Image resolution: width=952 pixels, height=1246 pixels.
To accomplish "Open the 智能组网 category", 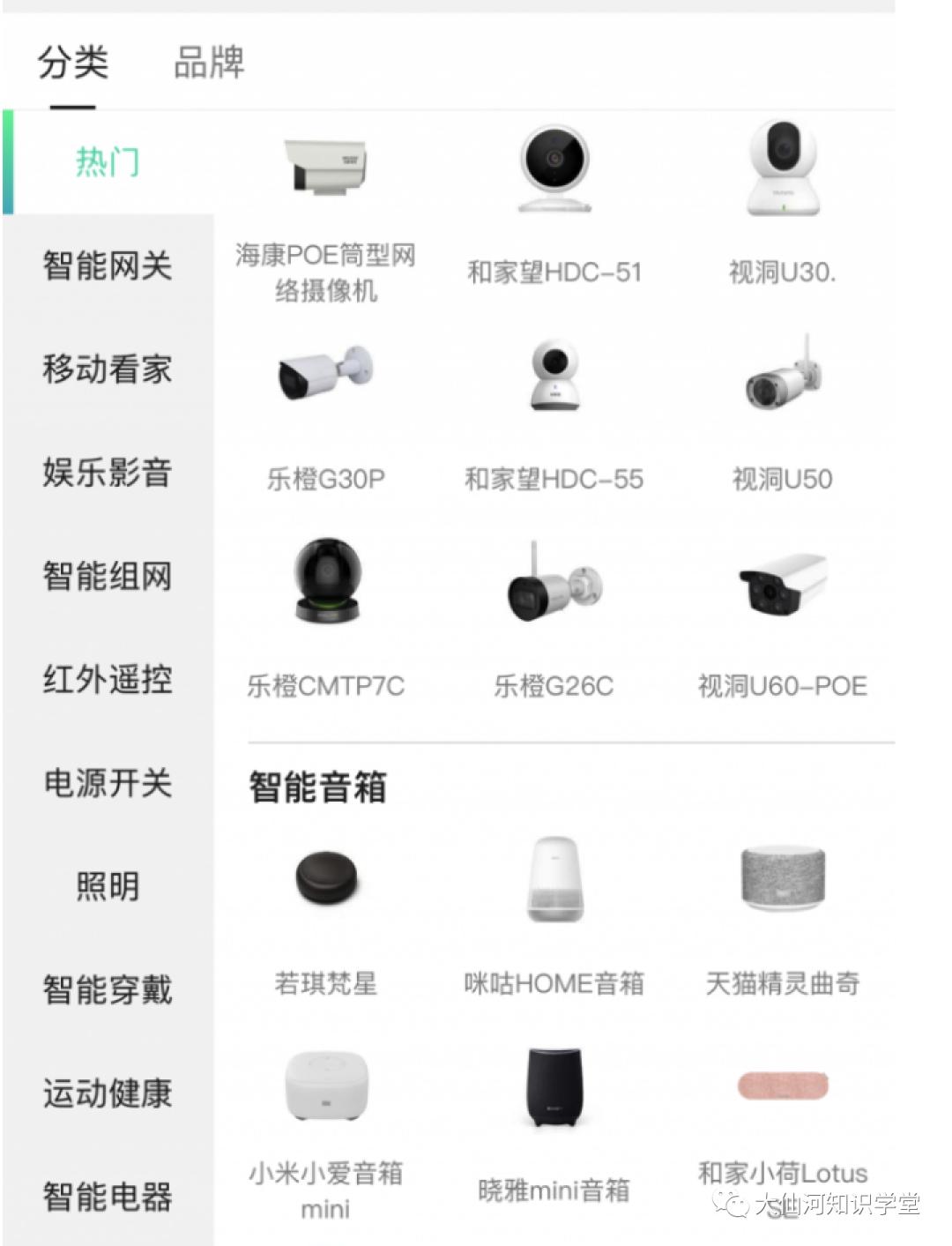I will [x=108, y=576].
